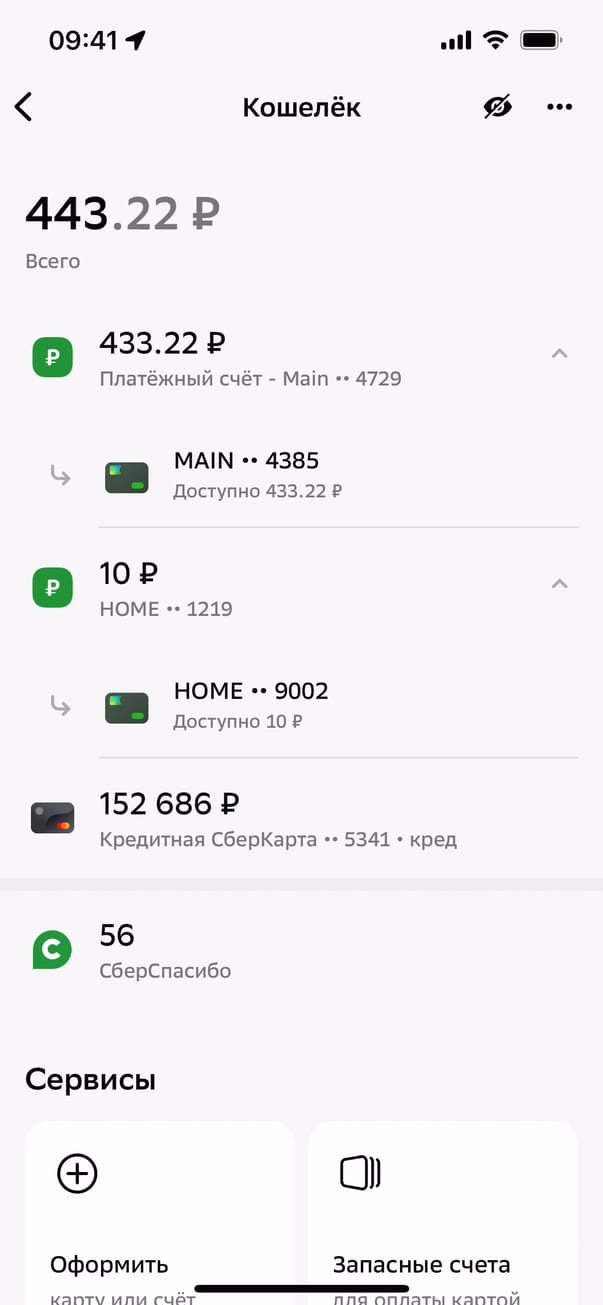Image resolution: width=603 pixels, height=1305 pixels.
Task: Open the three-dot overflow menu
Action: 559,107
